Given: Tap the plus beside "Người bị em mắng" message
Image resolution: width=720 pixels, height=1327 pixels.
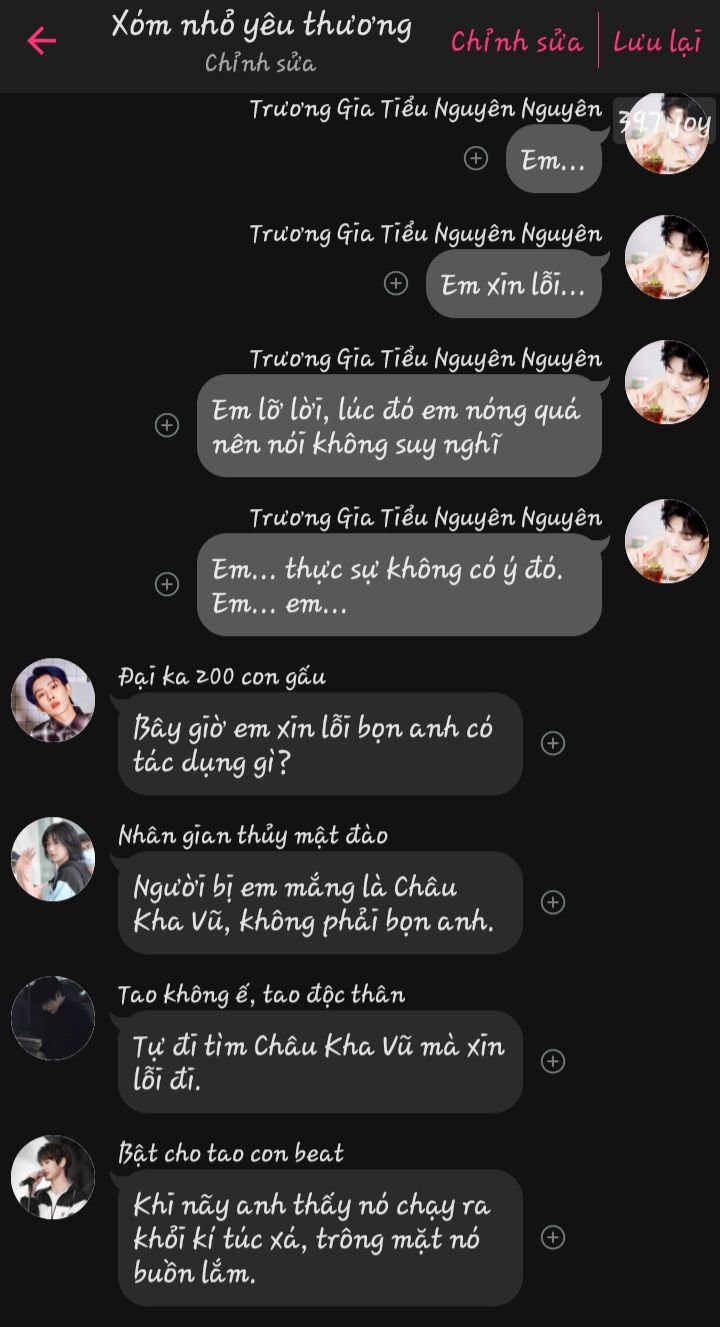Looking at the screenshot, I should pos(553,902).
